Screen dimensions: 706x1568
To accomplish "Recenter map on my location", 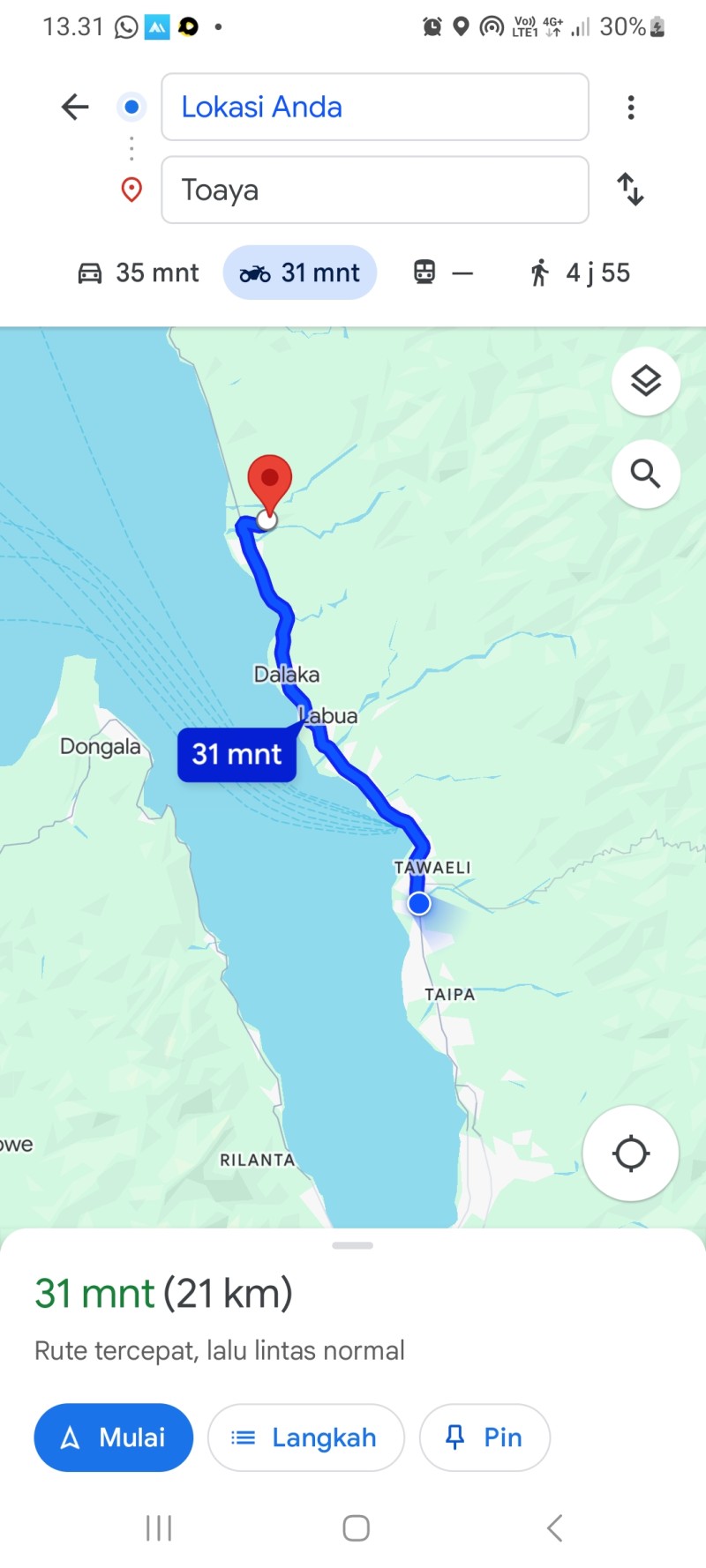I will [x=631, y=1153].
